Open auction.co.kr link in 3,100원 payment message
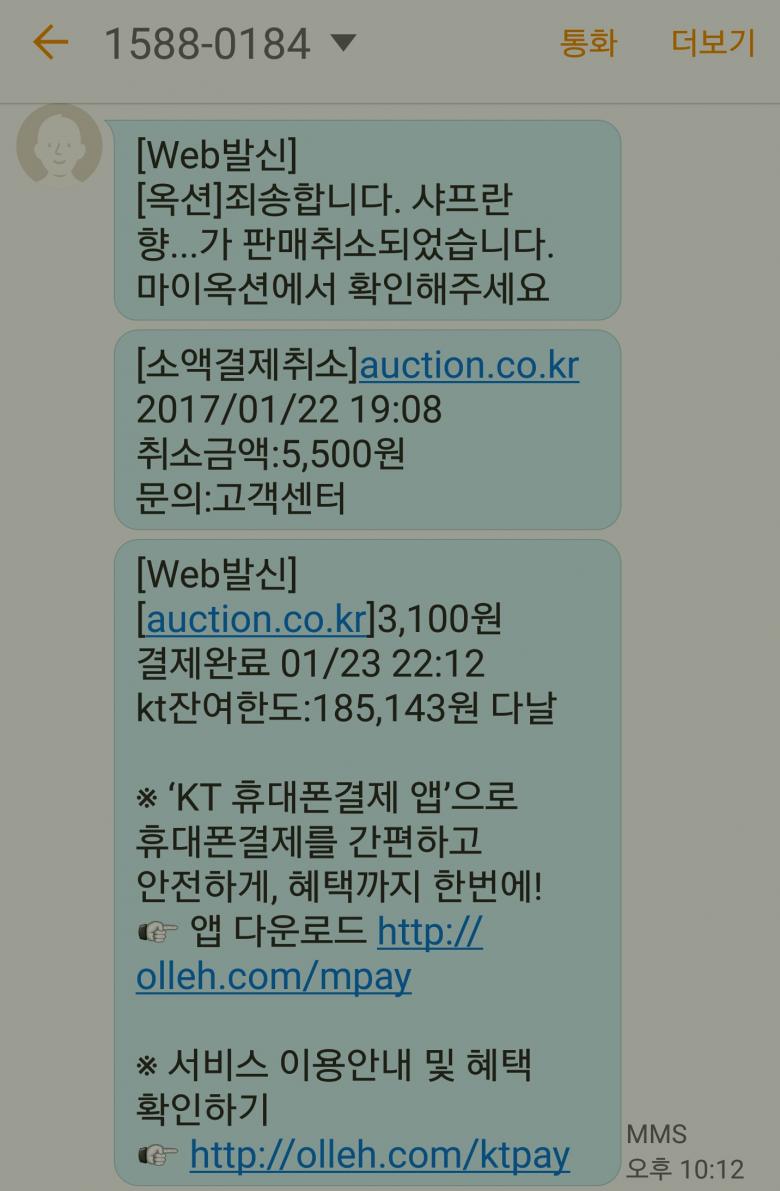Image resolution: width=780 pixels, height=1191 pixels. [x=256, y=619]
